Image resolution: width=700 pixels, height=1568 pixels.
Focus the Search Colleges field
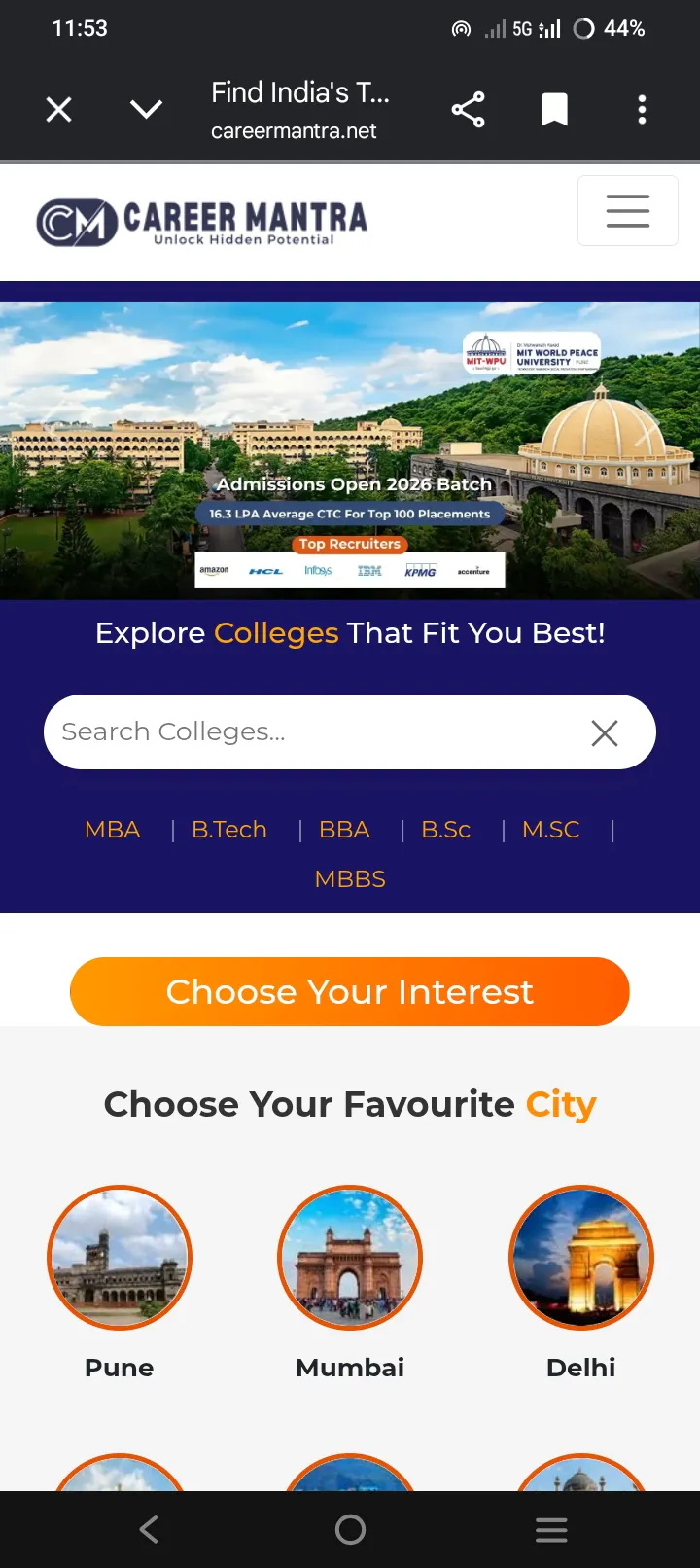[x=316, y=731]
